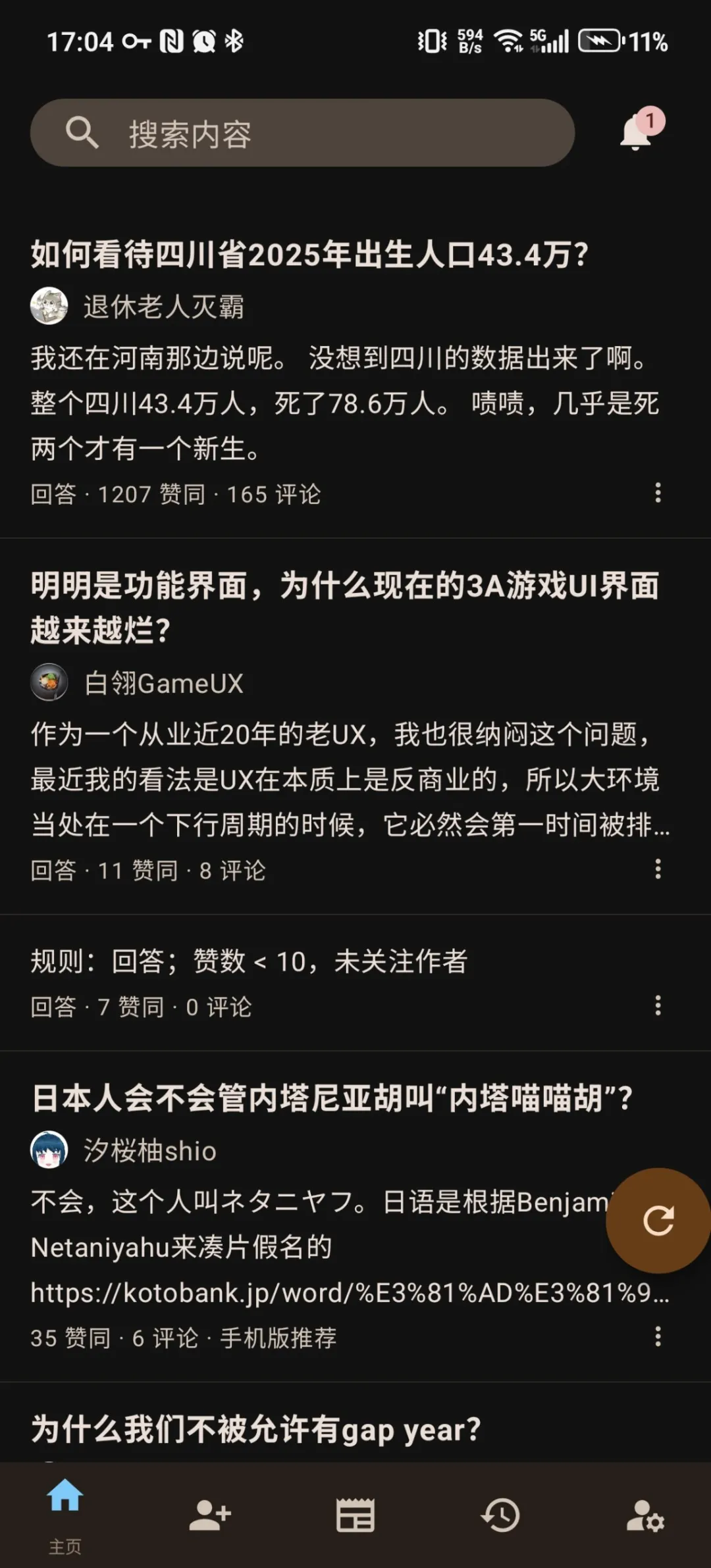711x1568 pixels.
Task: Open the history tab
Action: coord(500,1515)
